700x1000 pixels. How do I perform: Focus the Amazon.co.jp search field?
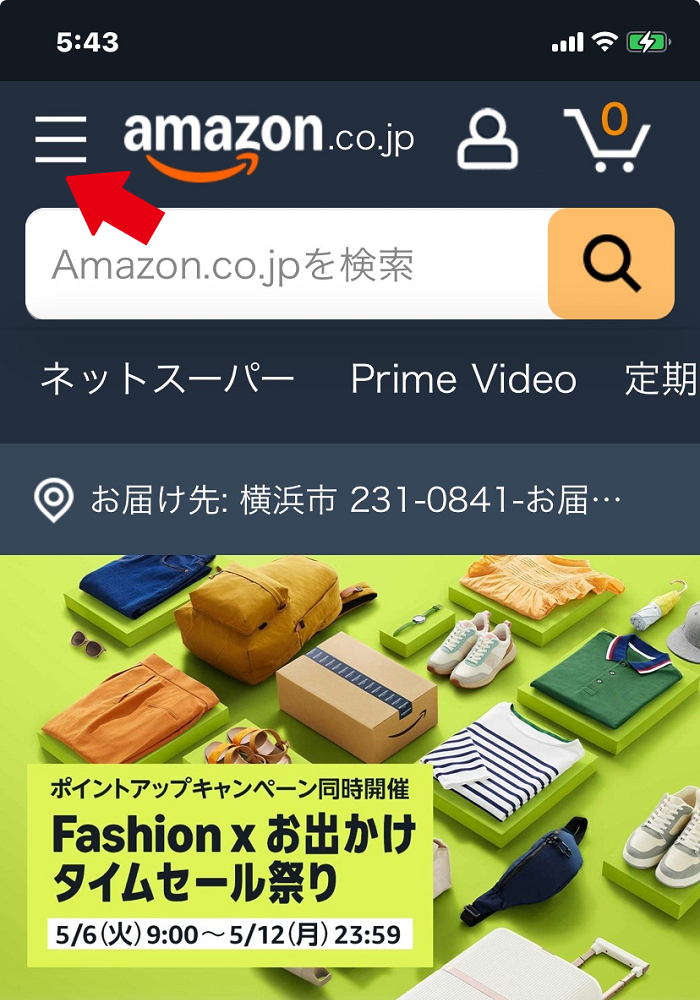tap(286, 265)
